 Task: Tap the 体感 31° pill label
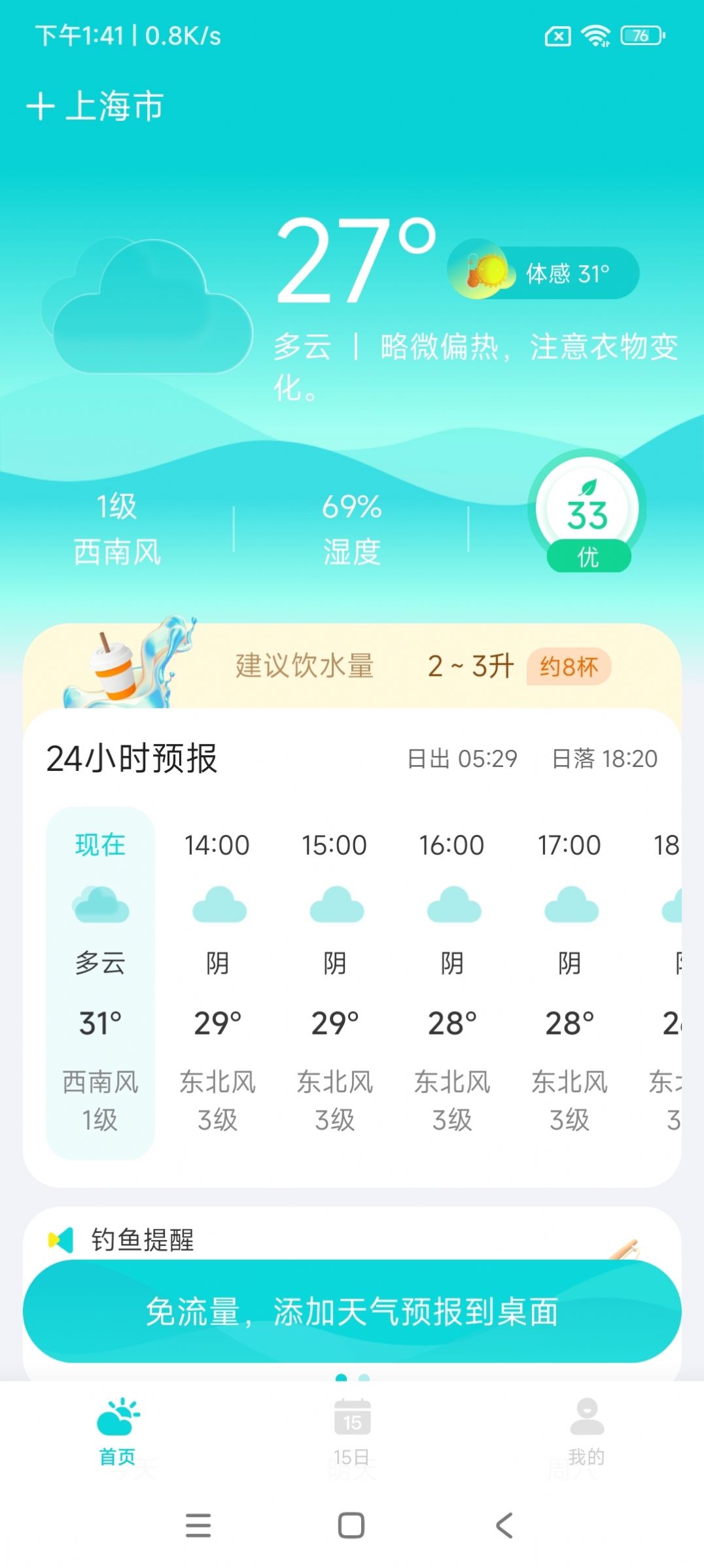567,273
